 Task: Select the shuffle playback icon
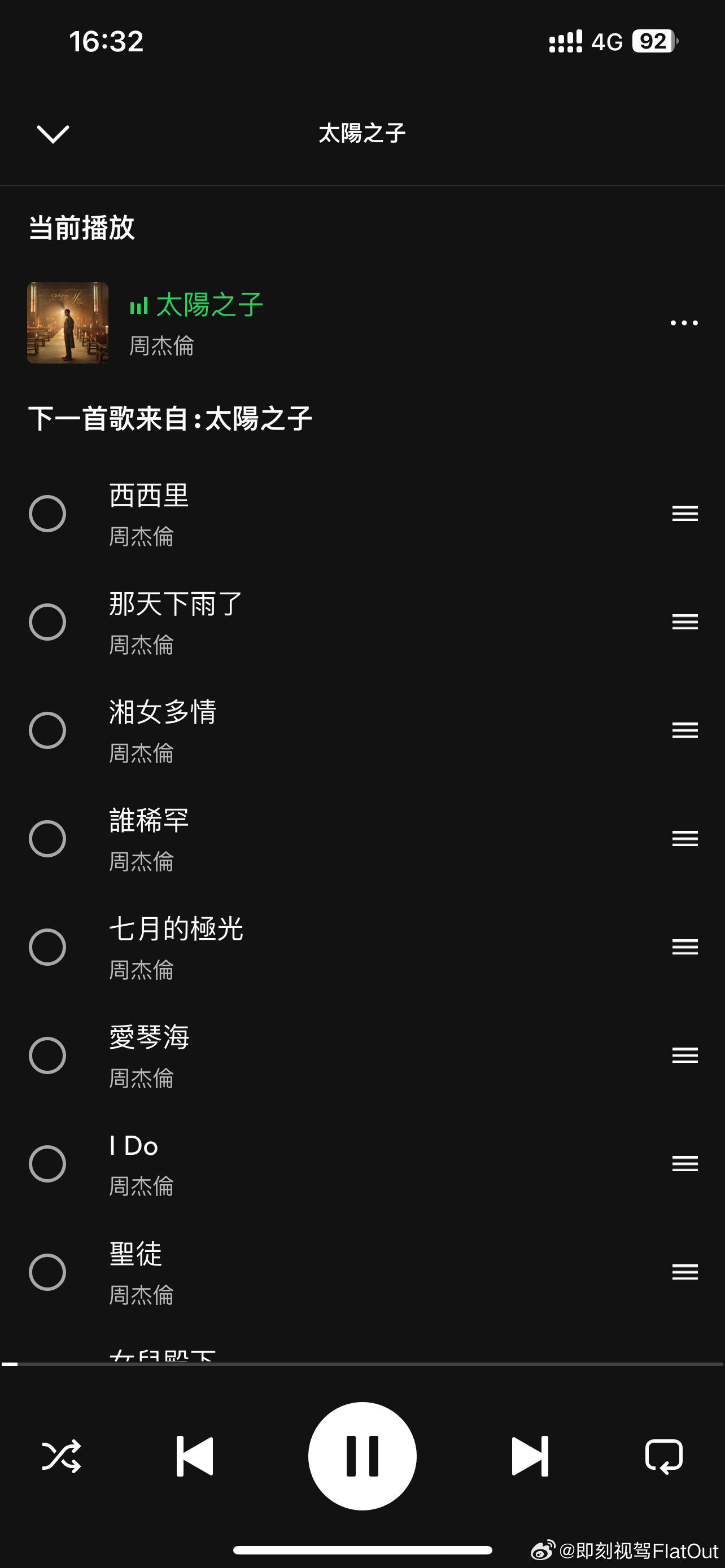point(63,1456)
